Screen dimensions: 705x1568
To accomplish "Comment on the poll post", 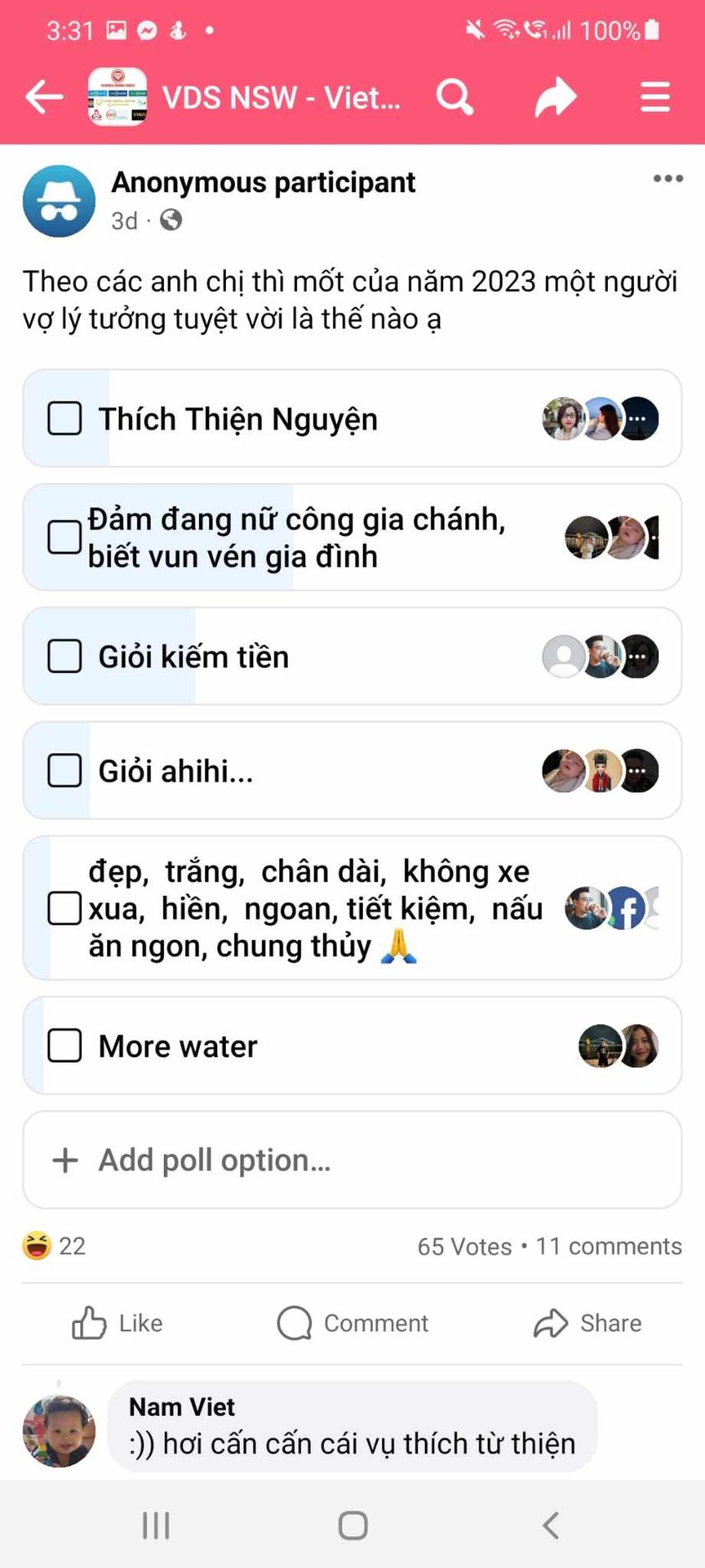I will point(352,1323).
